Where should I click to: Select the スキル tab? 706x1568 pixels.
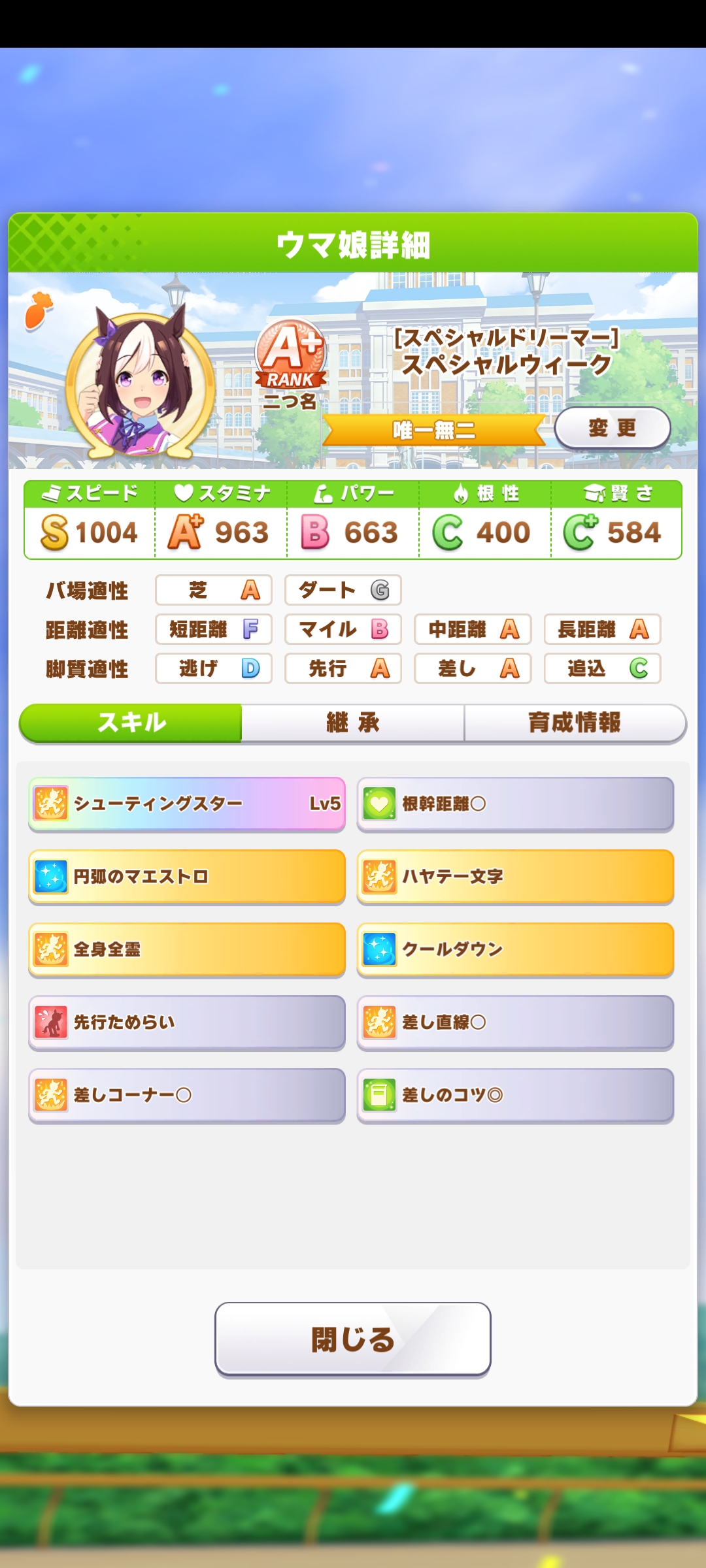pyautogui.click(x=131, y=723)
